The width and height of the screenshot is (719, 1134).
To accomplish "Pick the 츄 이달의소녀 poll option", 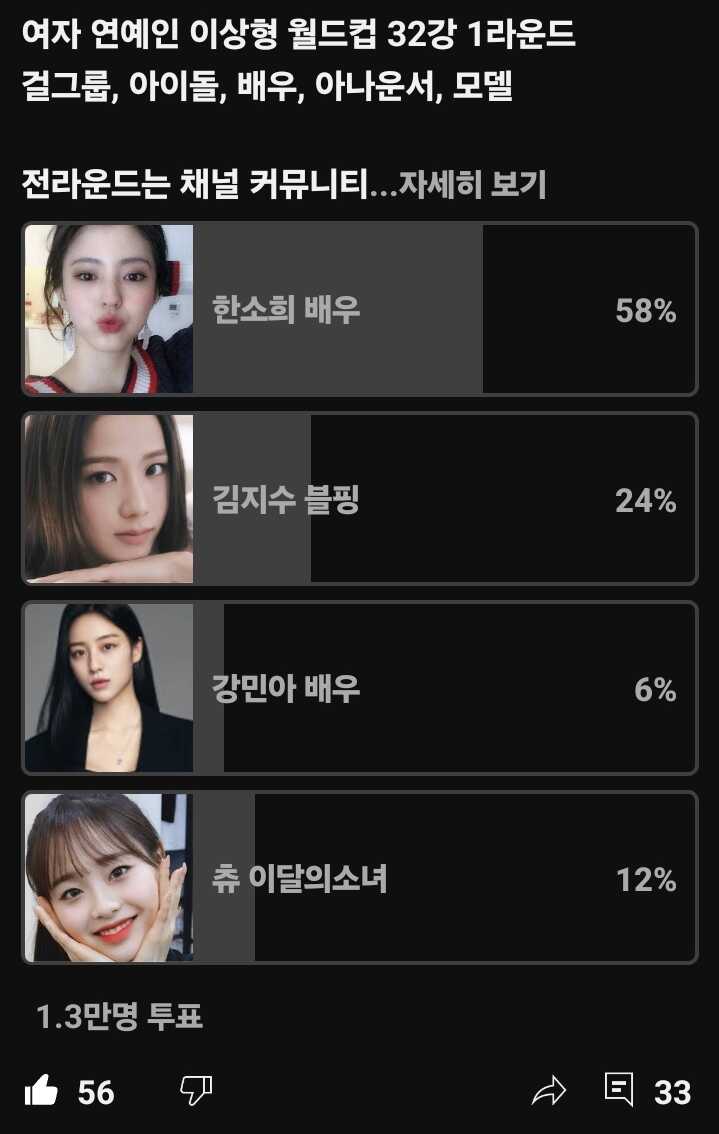I will coord(360,879).
